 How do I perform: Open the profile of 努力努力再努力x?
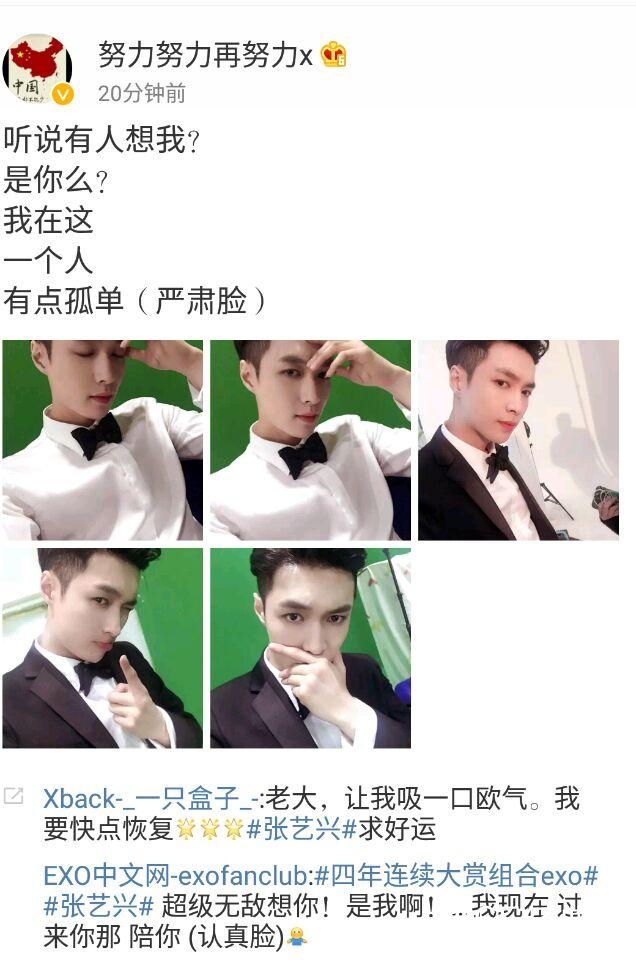tap(205, 55)
